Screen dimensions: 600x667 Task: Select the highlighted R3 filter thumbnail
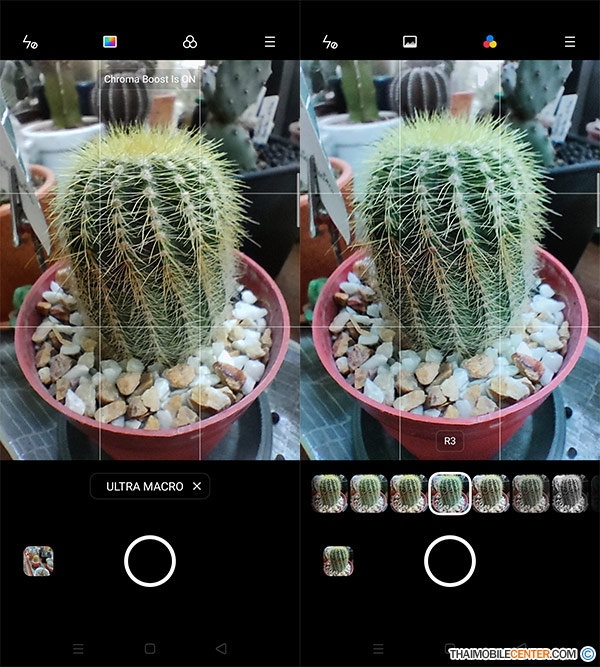pos(450,492)
